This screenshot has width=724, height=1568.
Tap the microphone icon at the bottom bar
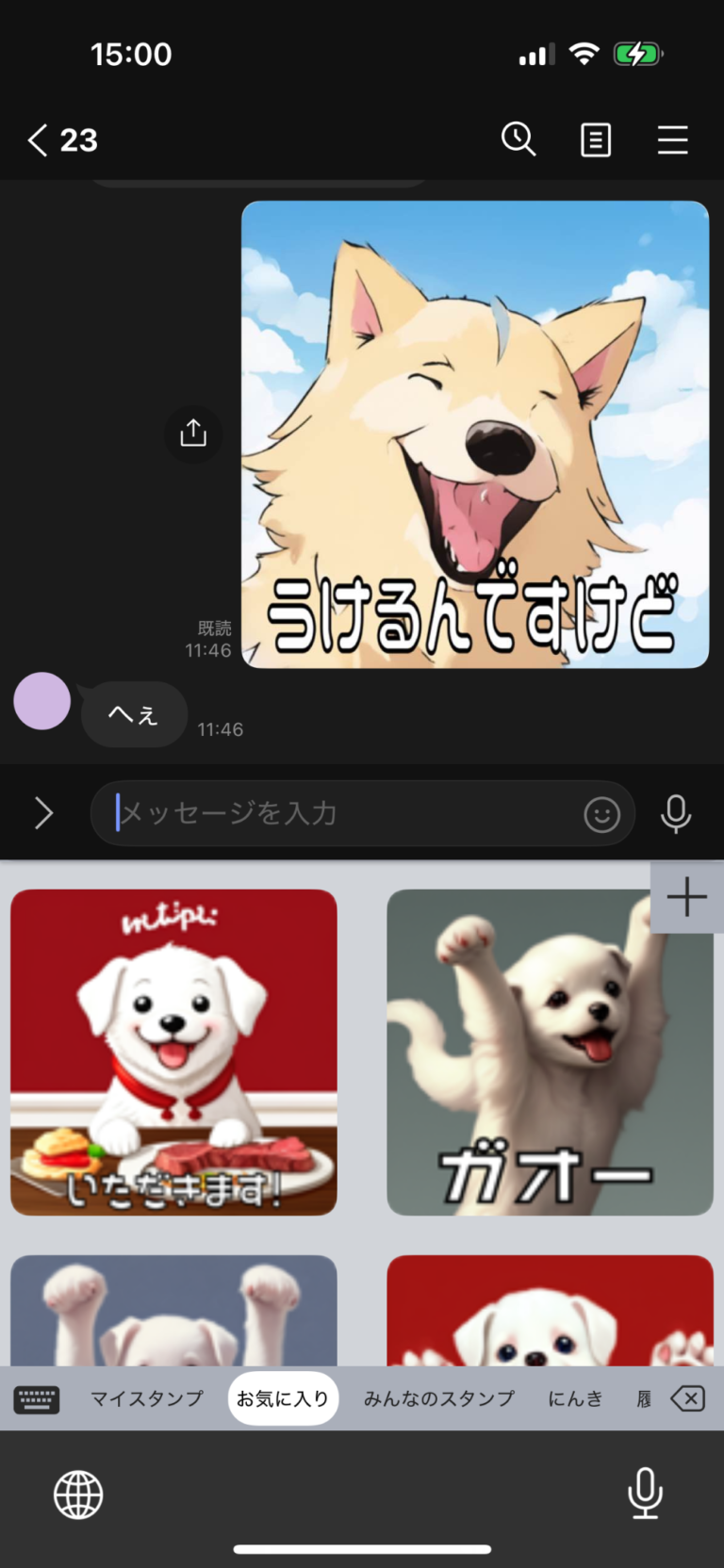coord(645,1493)
